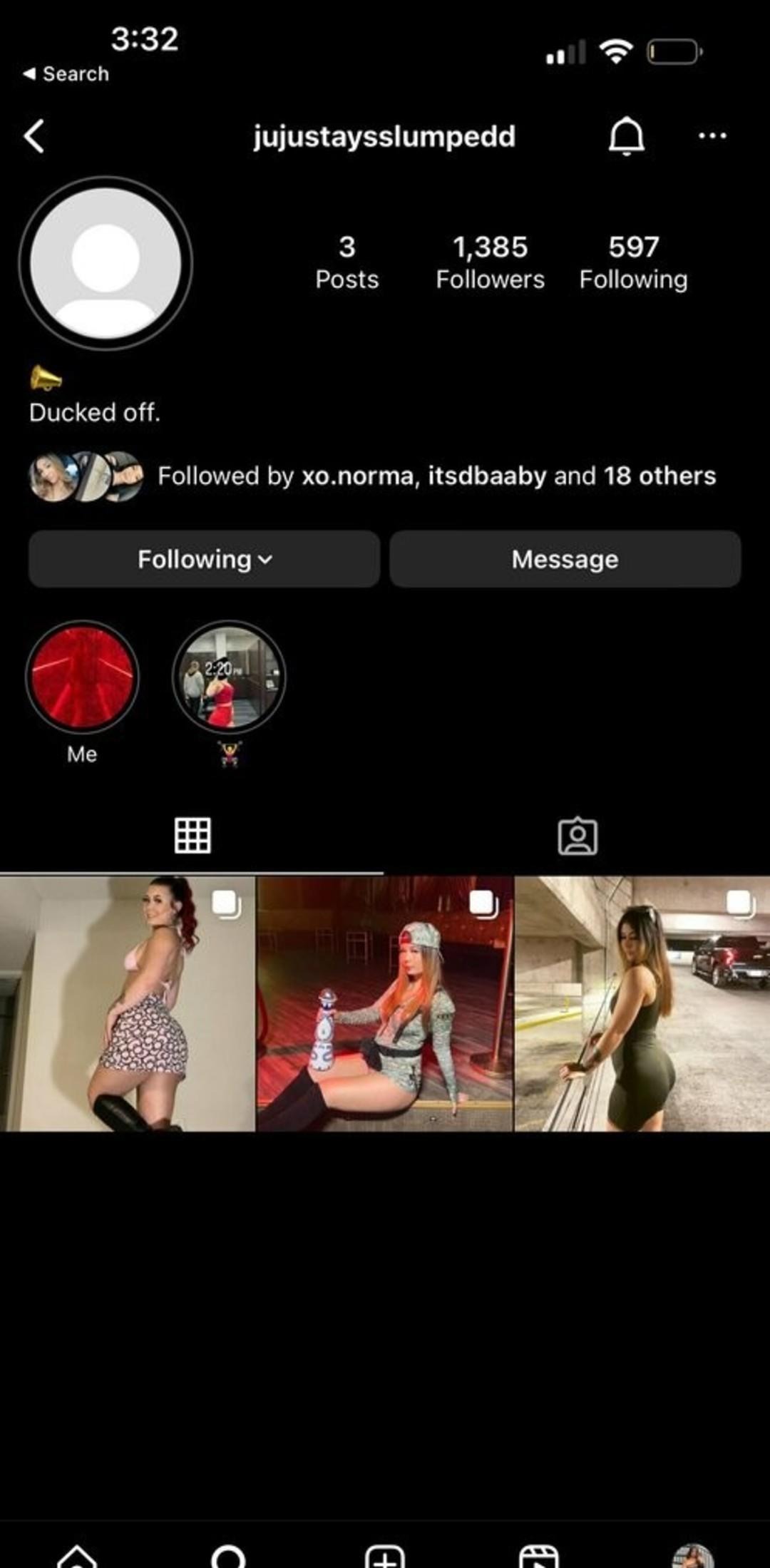770x1568 pixels.
Task: Open the "Me" story highlight
Action: coord(82,676)
